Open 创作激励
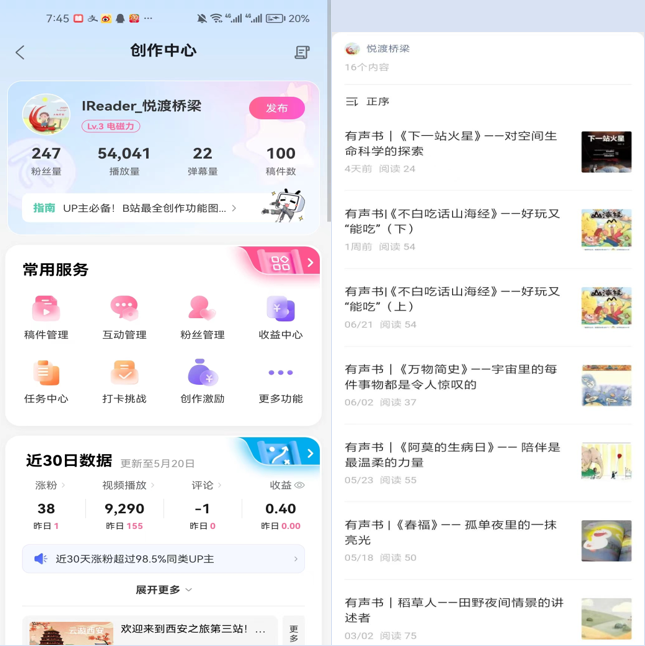 tap(202, 382)
